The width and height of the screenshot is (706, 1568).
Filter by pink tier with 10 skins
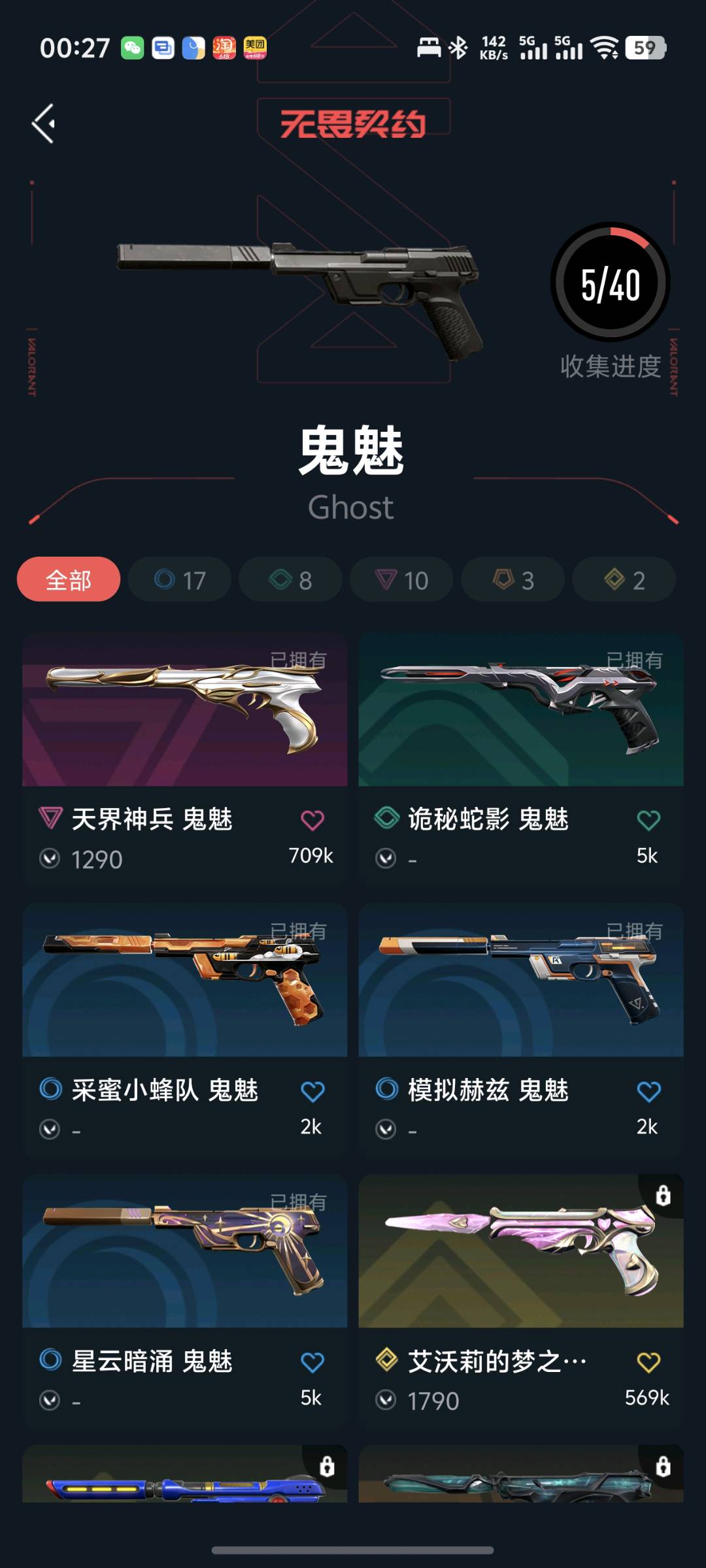tap(401, 580)
